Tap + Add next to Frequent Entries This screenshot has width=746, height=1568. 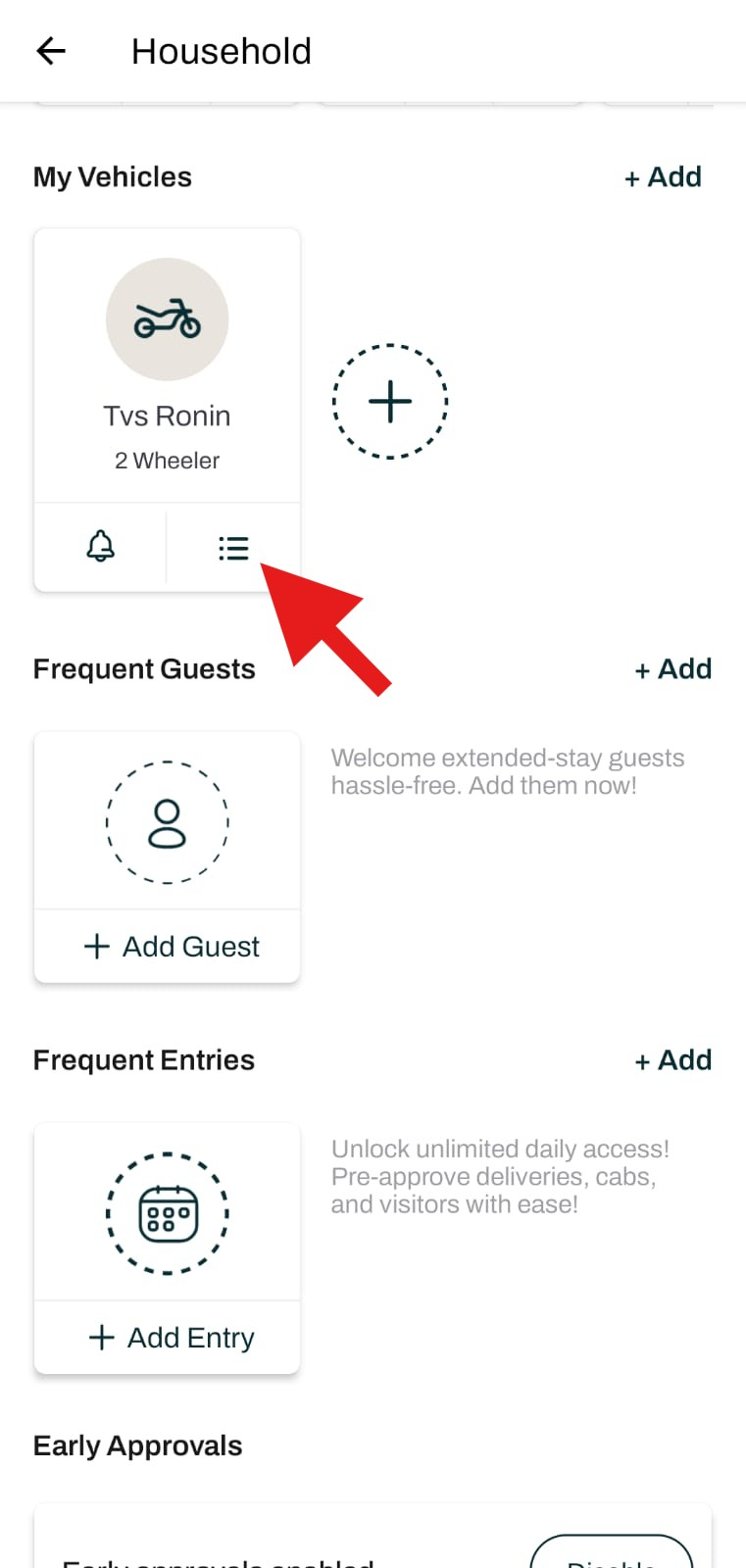click(x=672, y=1060)
